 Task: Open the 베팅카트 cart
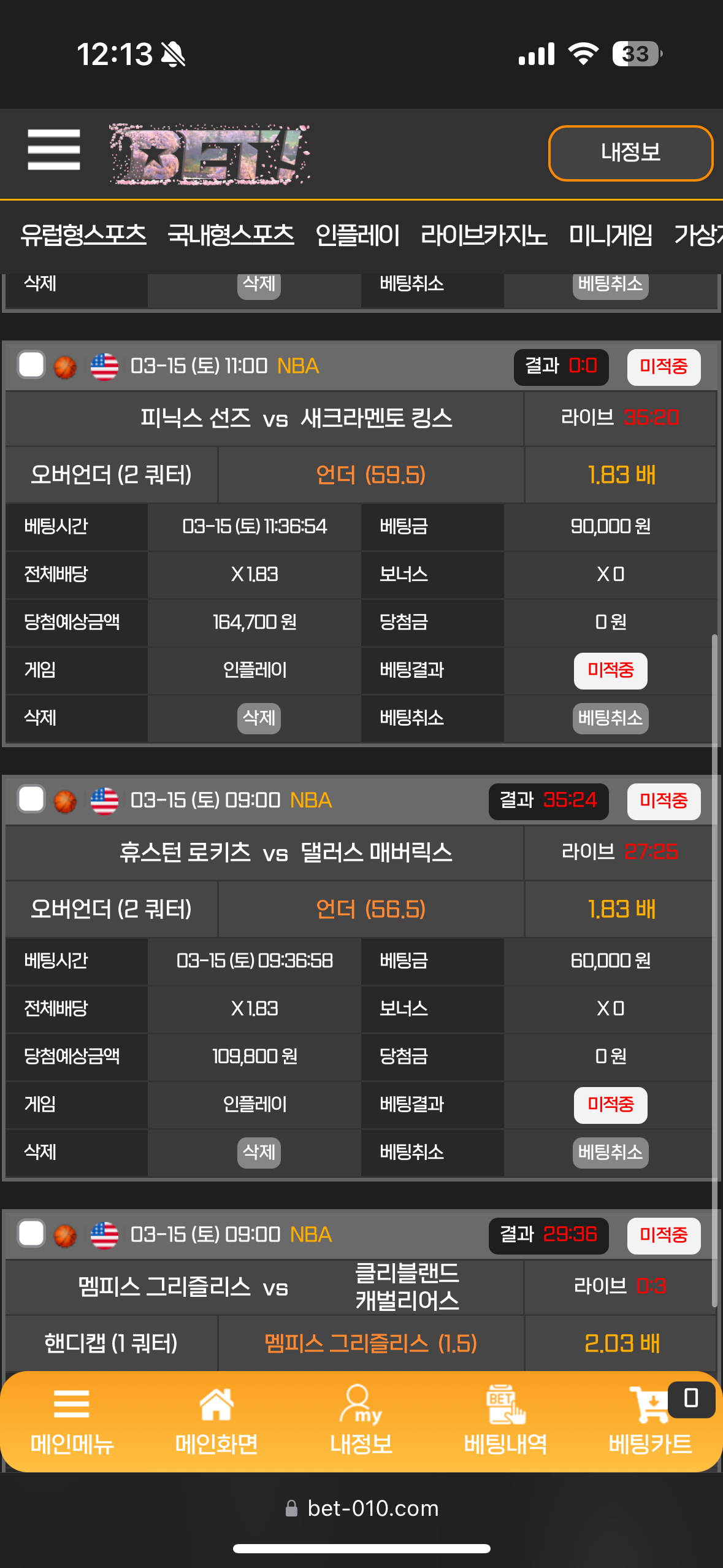pos(650,1421)
